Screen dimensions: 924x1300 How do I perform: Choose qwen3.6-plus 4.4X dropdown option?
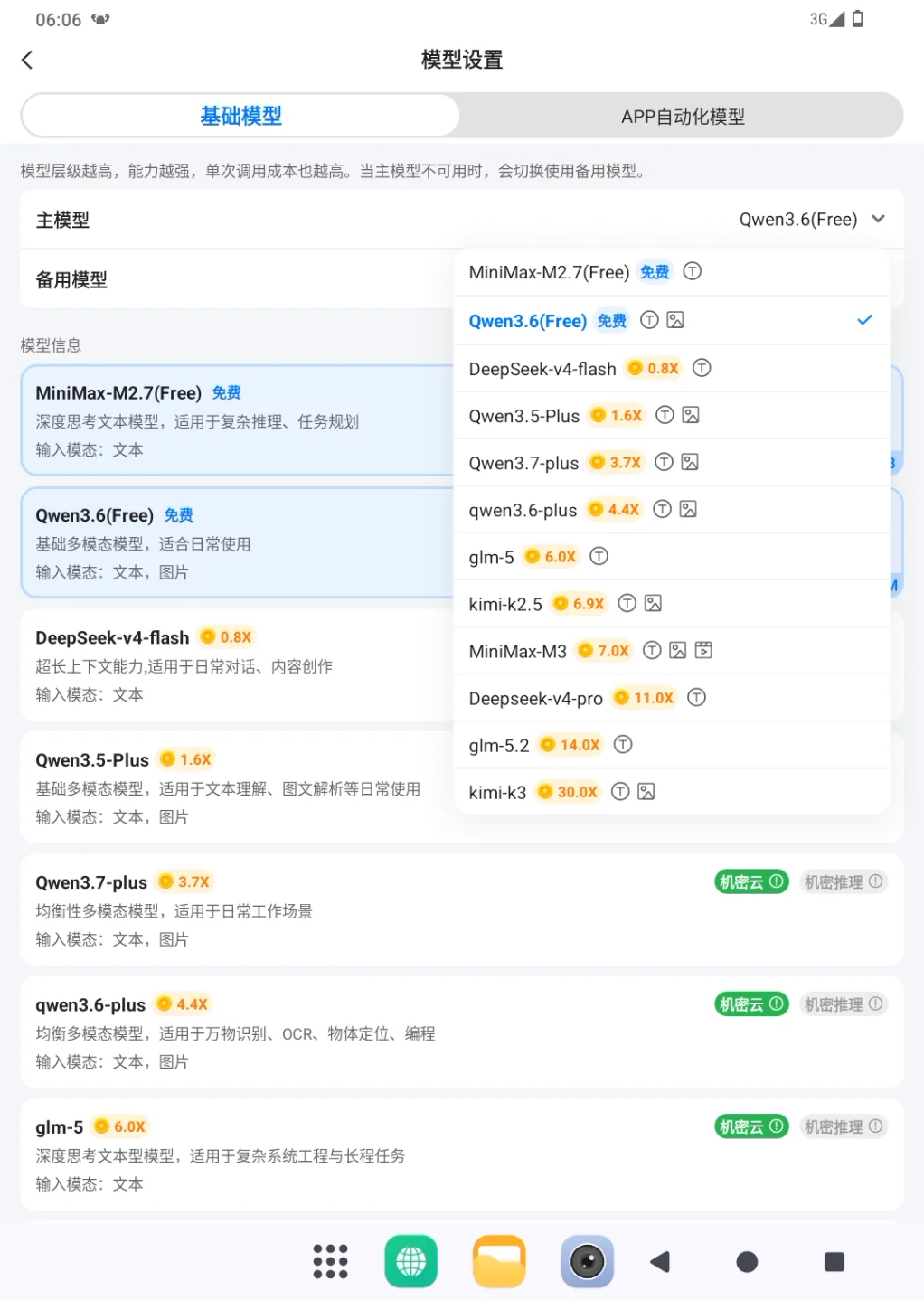point(671,510)
